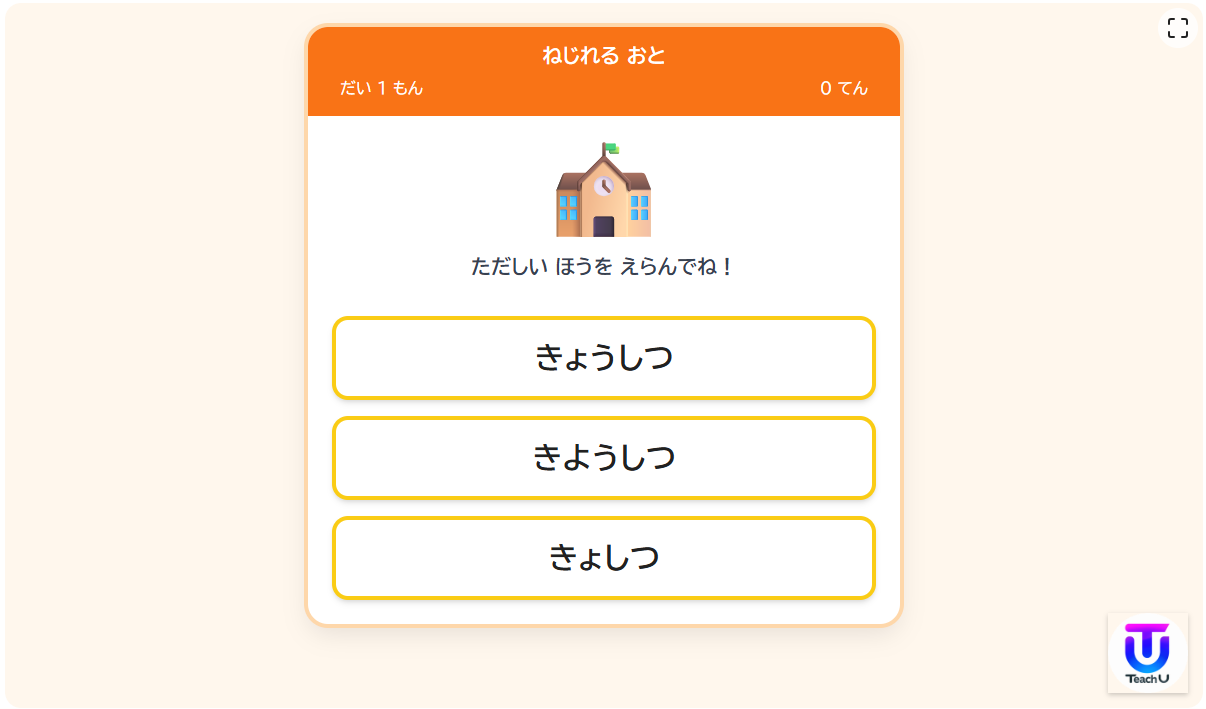The width and height of the screenshot is (1206, 709).
Task: Select the answer きょうしつ
Action: pyautogui.click(x=603, y=358)
